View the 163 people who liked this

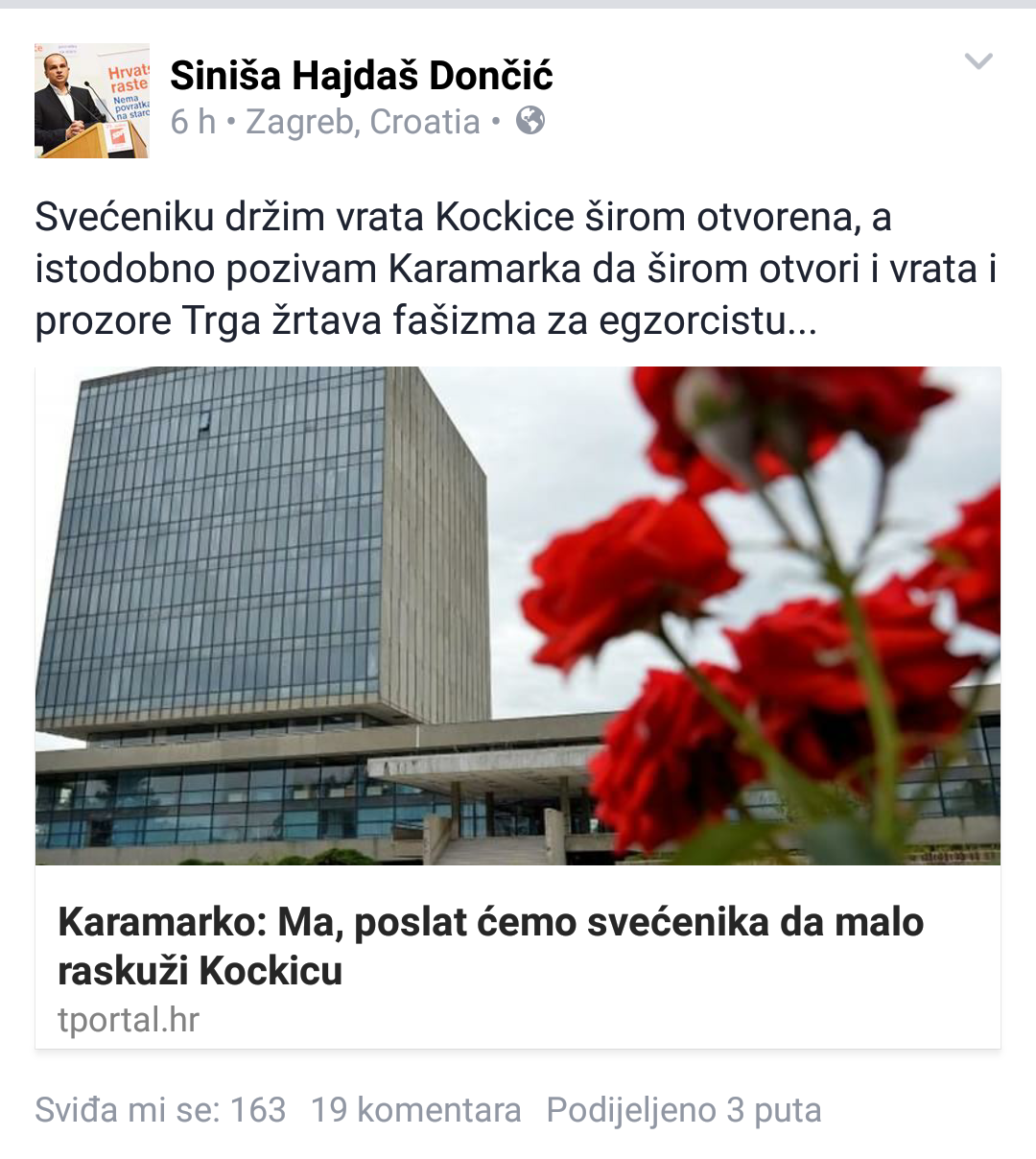160,1110
